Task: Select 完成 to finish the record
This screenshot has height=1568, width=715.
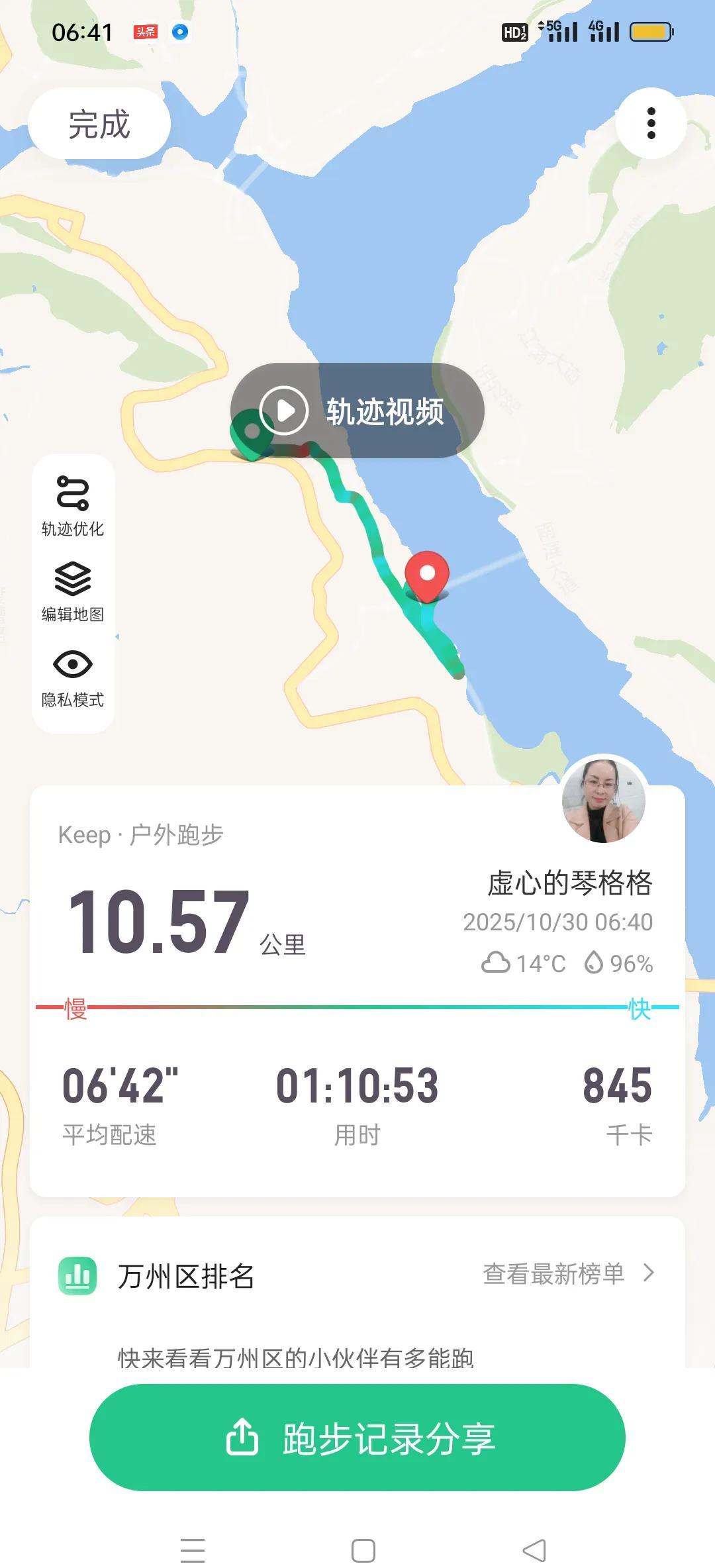Action: (98, 123)
